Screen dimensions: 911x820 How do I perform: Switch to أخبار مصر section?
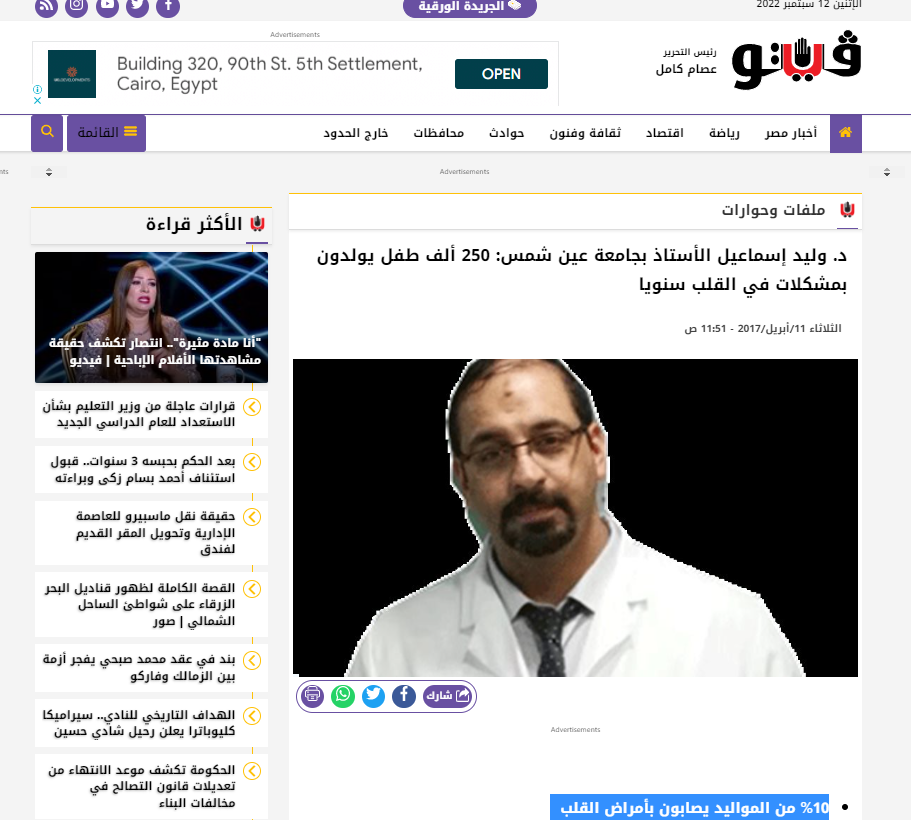[x=791, y=133]
